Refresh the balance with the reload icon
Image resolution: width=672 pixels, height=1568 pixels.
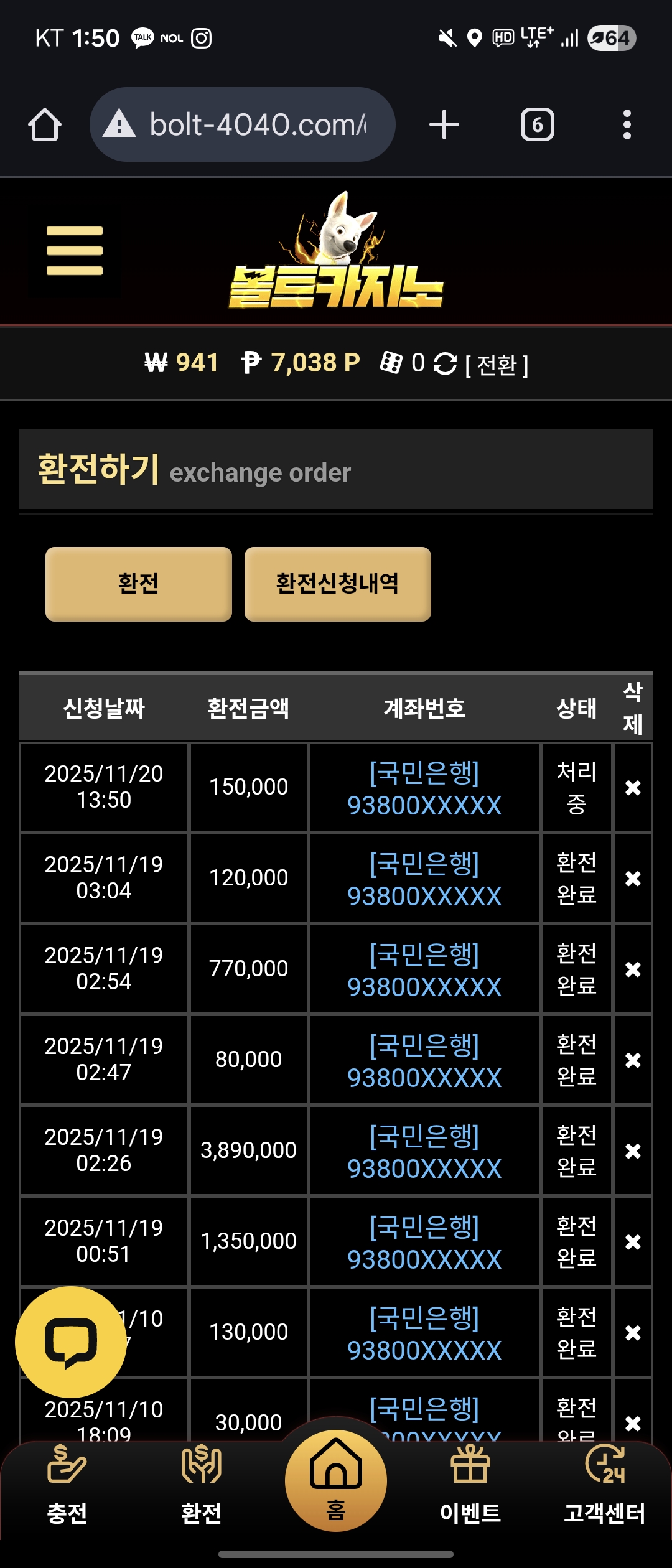pos(445,363)
